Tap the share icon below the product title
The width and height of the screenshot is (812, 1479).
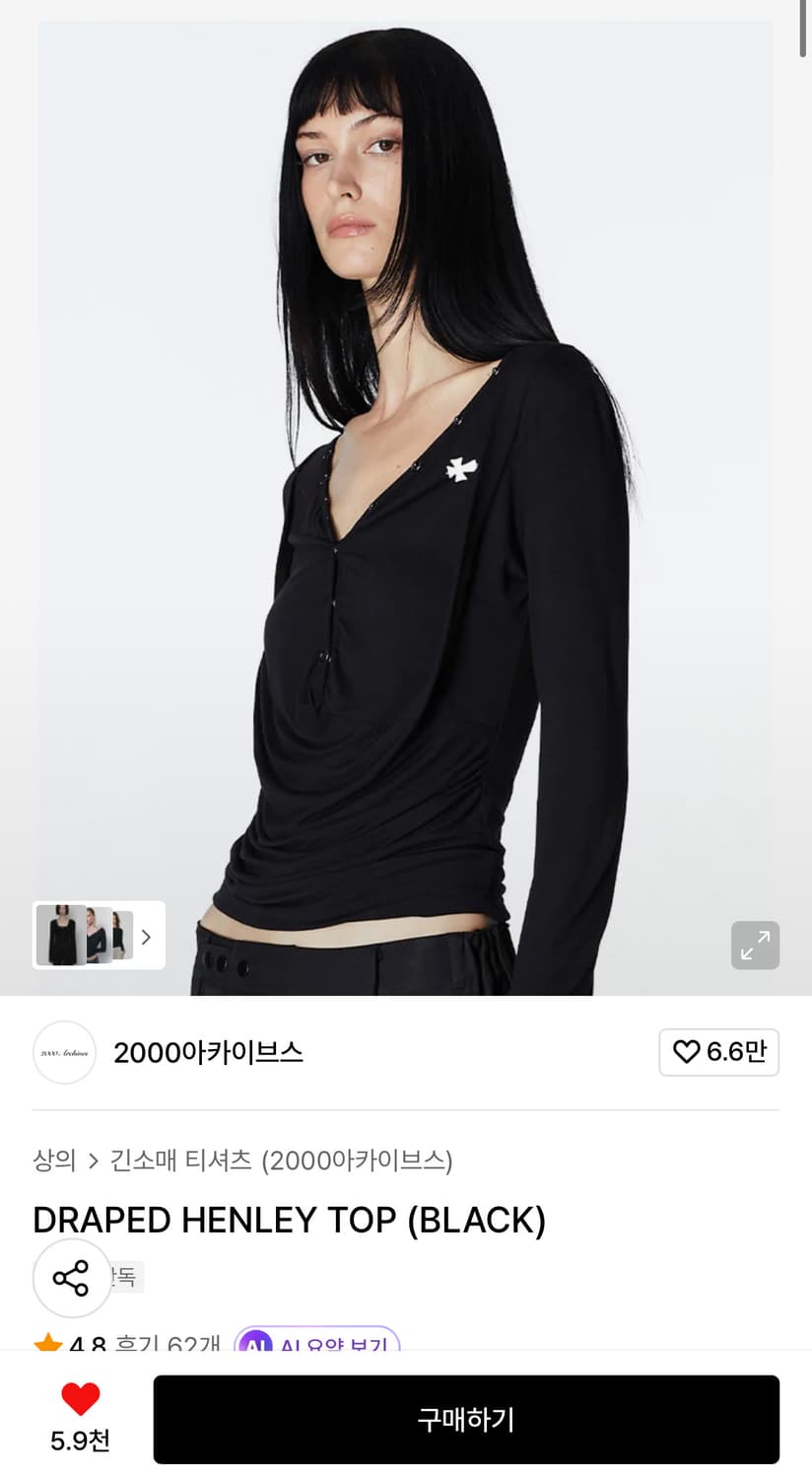(x=72, y=1277)
